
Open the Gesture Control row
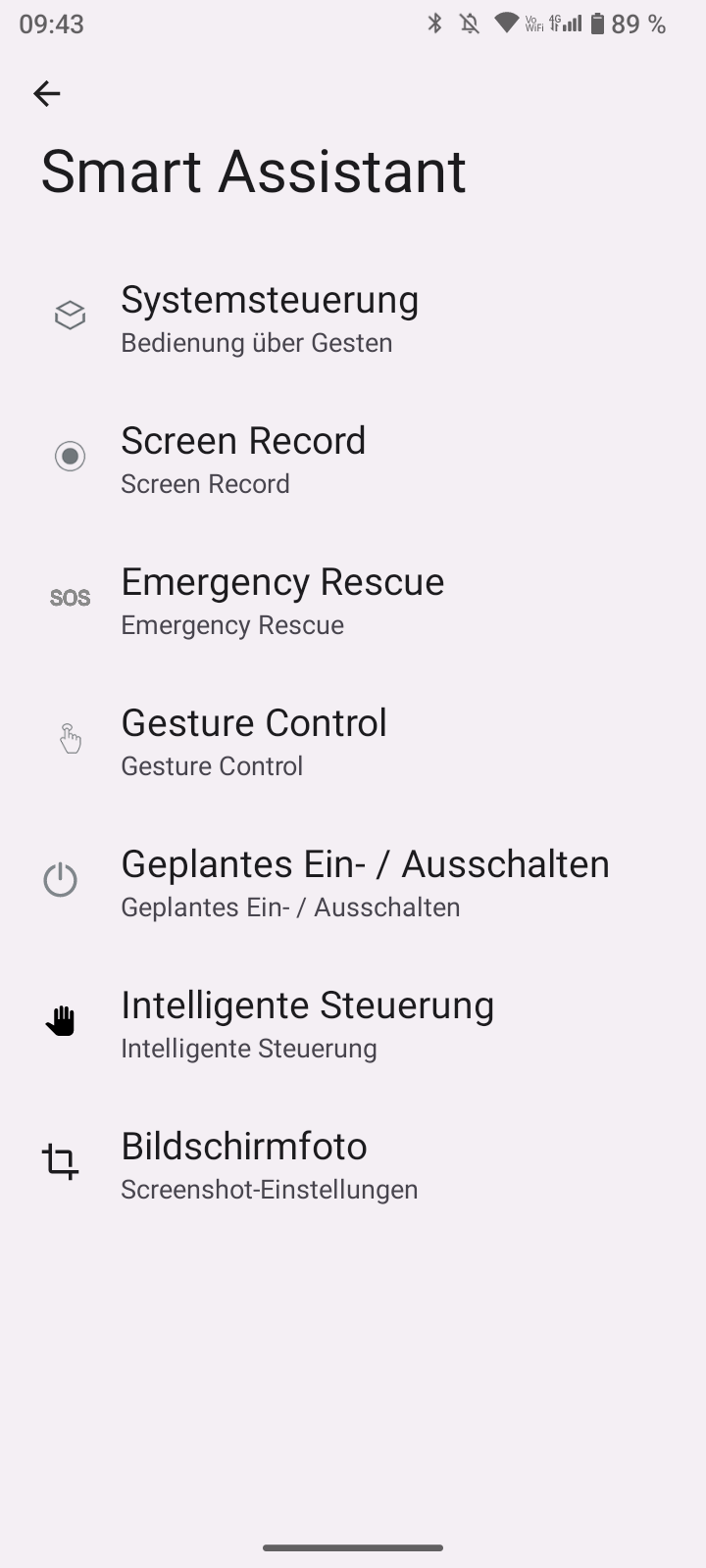click(x=353, y=740)
